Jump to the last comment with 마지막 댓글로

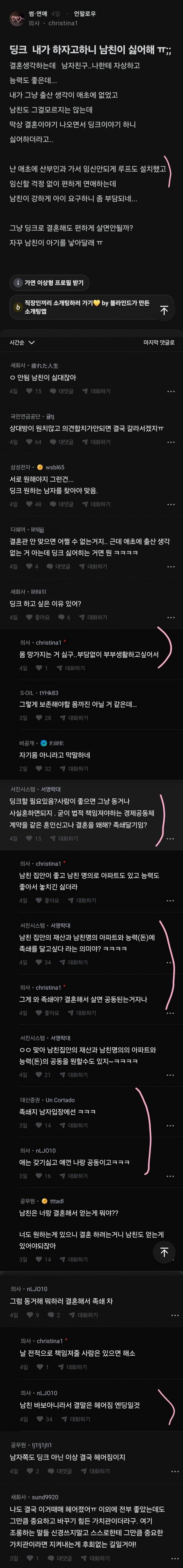(x=159, y=343)
